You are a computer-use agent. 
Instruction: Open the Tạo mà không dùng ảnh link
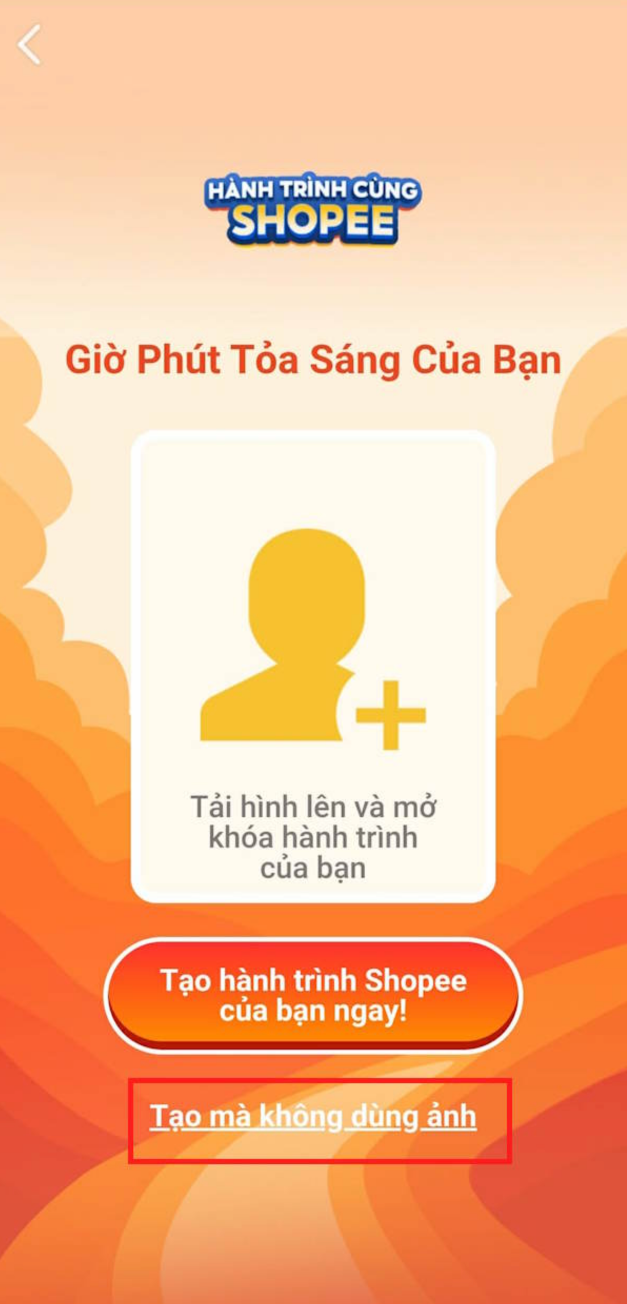click(313, 1116)
